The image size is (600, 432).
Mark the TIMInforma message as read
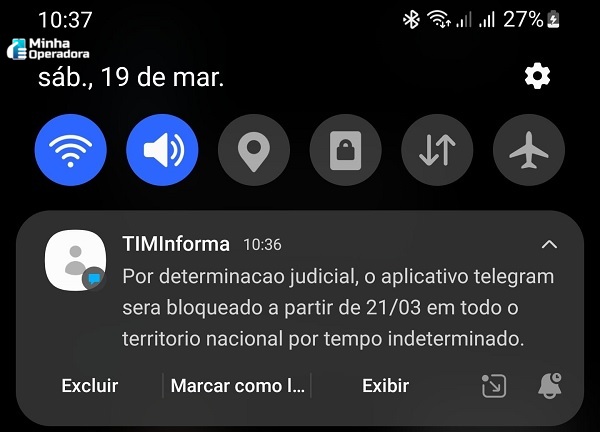click(x=238, y=385)
